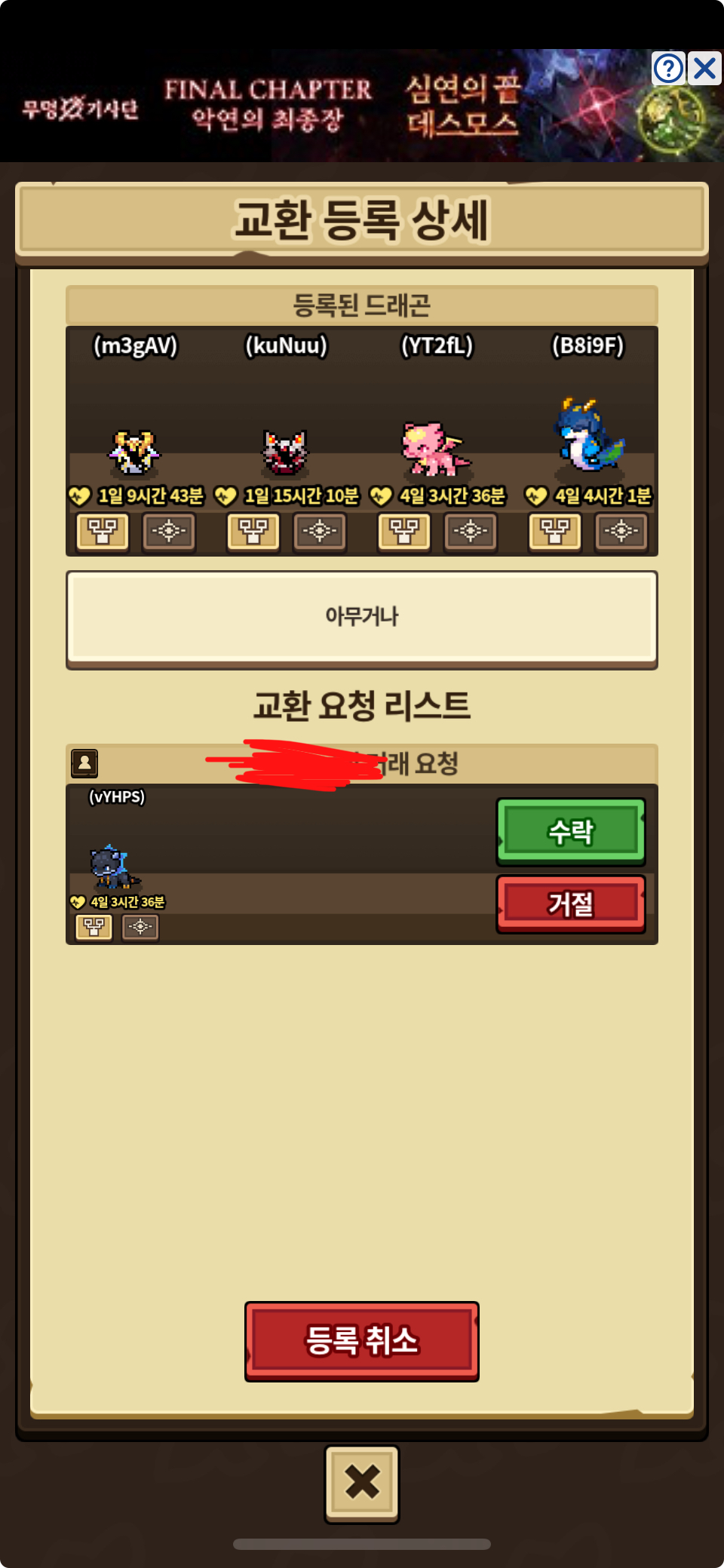724x1568 pixels.
Task: Tap the target icon under dragon vYHPS
Action: [x=140, y=926]
